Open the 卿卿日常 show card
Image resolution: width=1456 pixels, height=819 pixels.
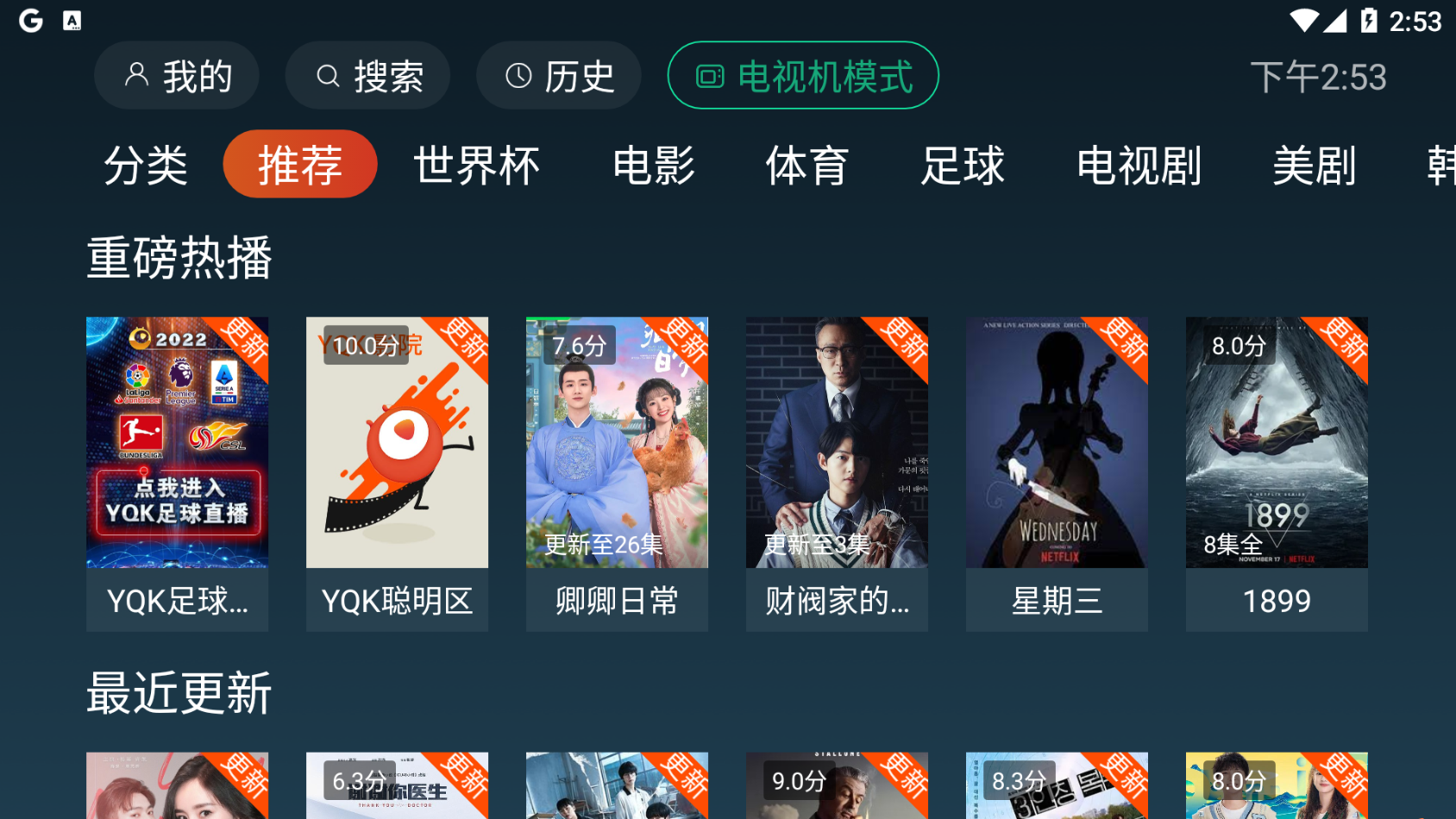(x=617, y=472)
